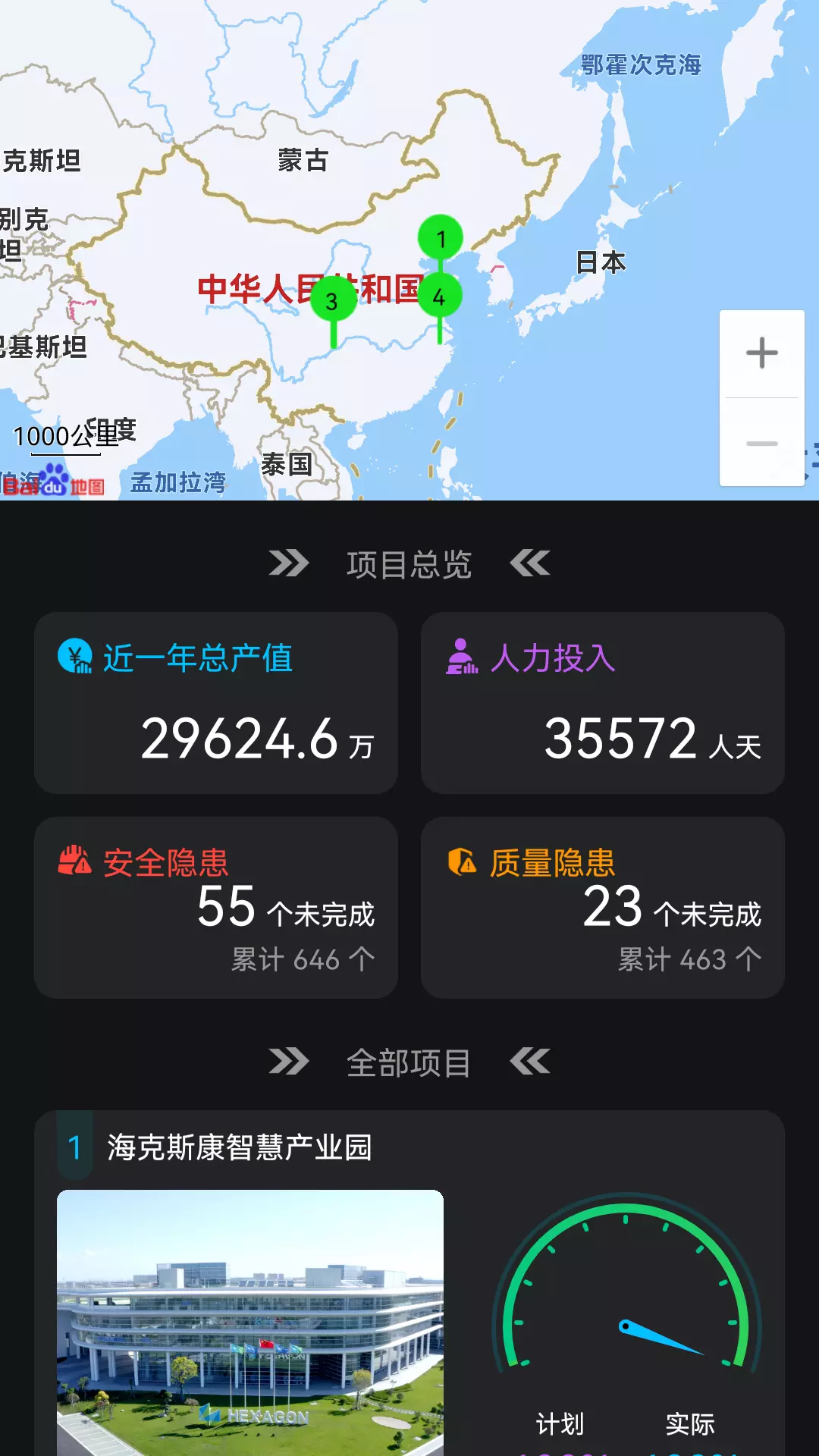Select map marker number 4
Image resolution: width=819 pixels, height=1456 pixels.
click(439, 297)
